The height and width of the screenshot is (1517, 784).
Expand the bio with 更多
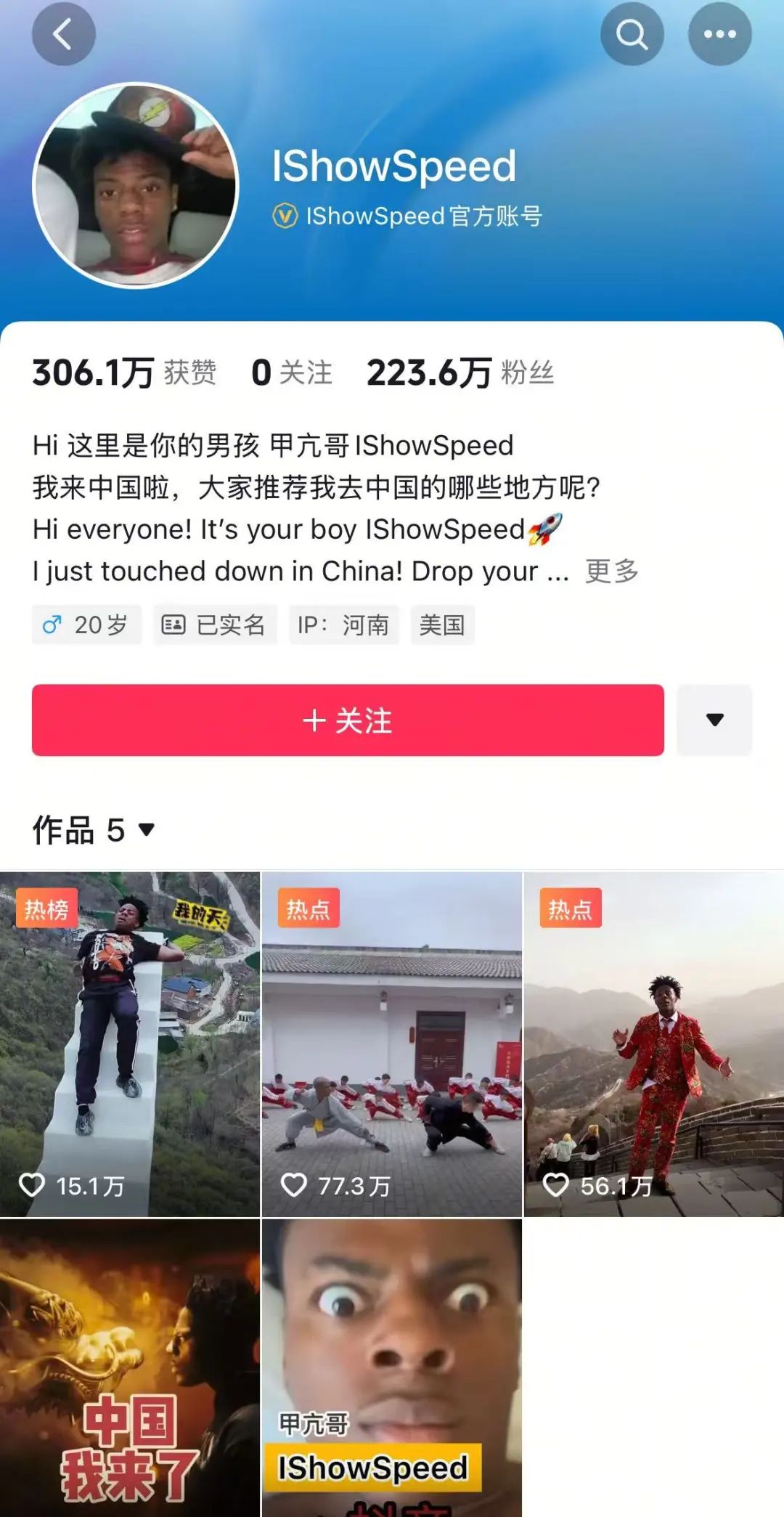[x=611, y=572]
